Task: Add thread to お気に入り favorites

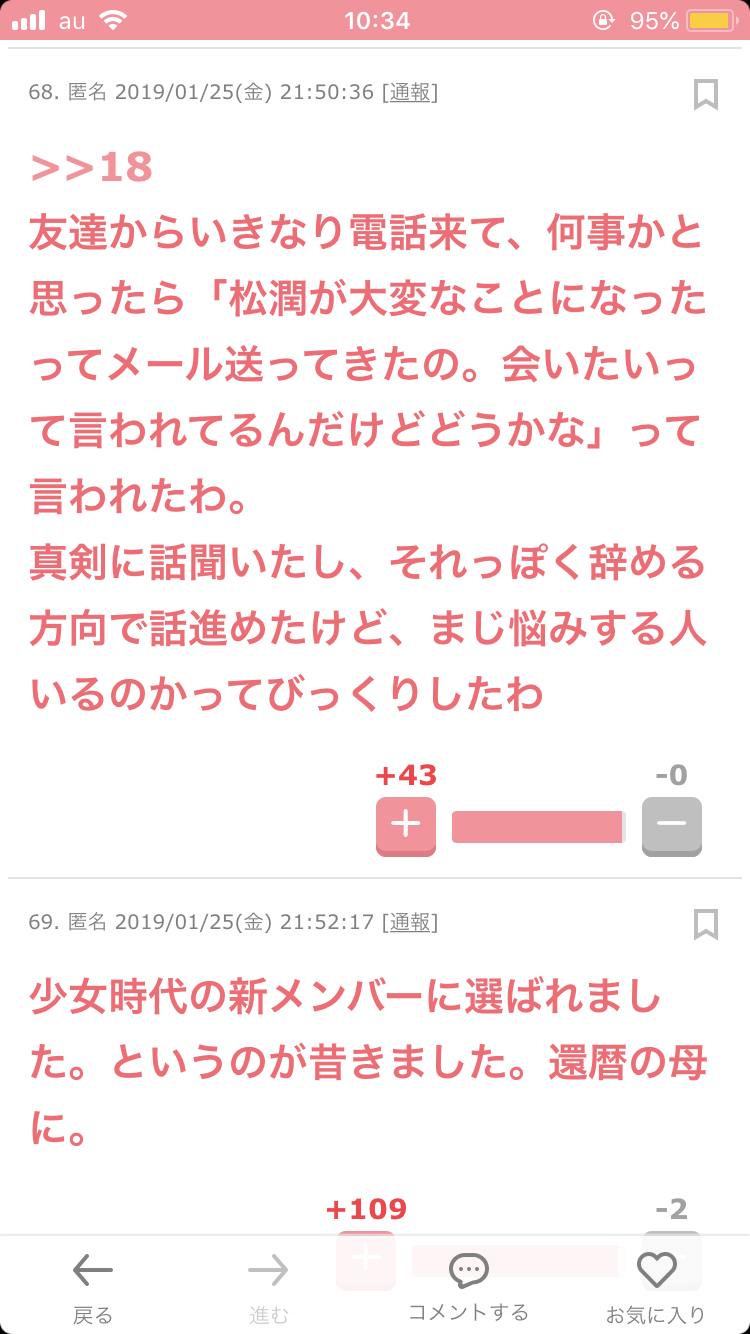Action: 656,1287
